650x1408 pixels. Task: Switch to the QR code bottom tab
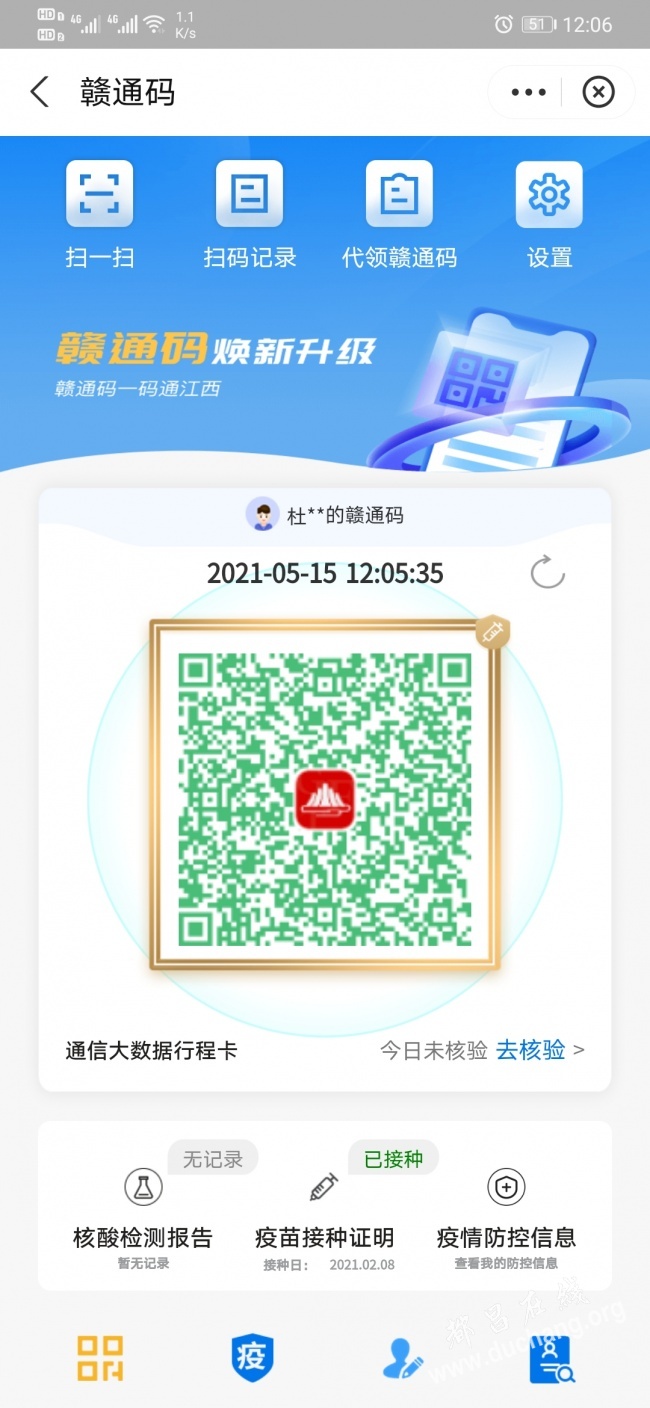tap(100, 1358)
